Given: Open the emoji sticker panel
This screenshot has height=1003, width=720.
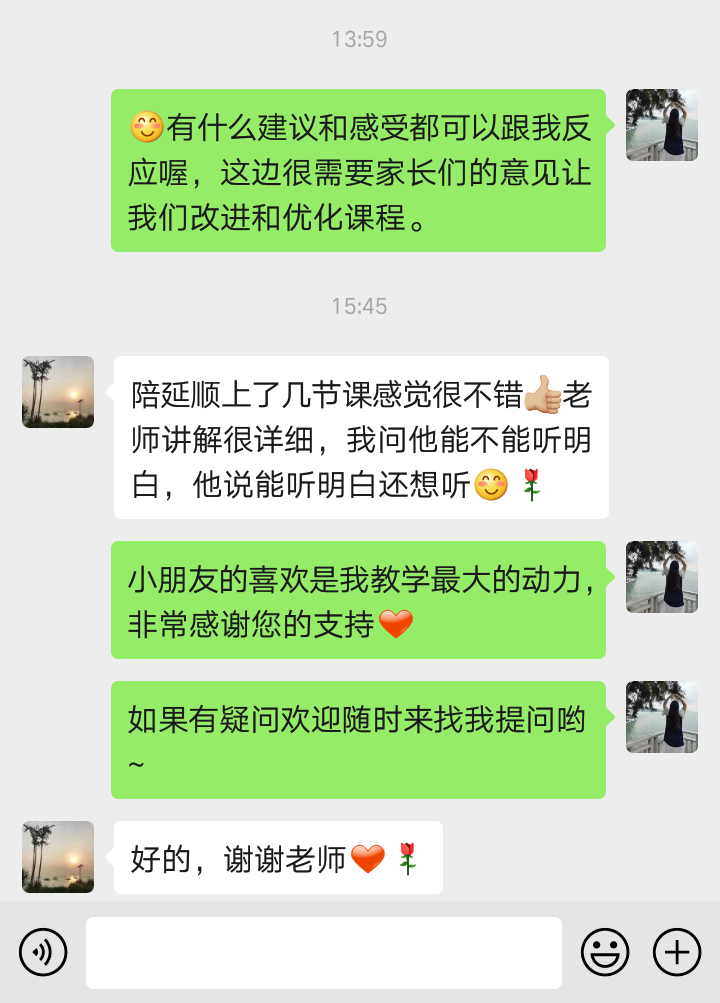Looking at the screenshot, I should 605,952.
